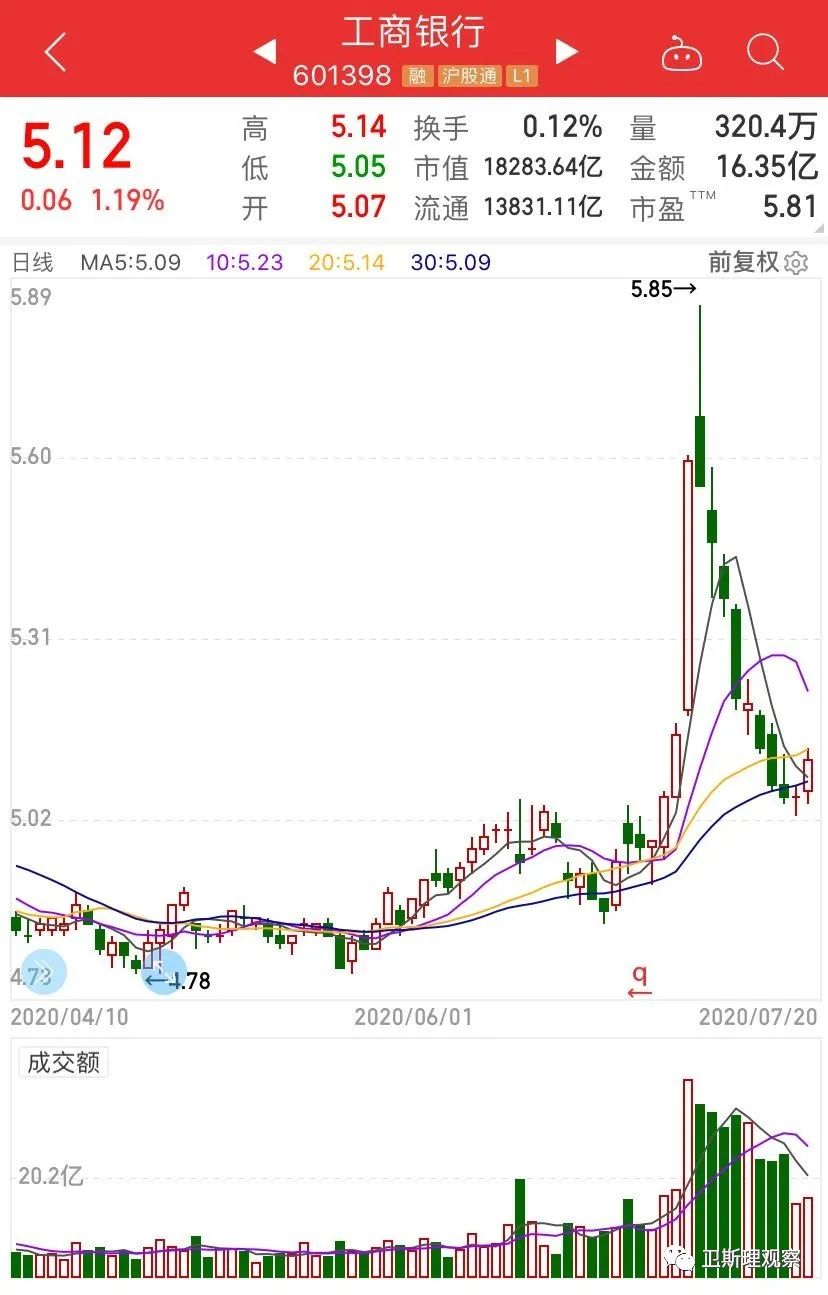Open the robot assistant icon

point(681,53)
